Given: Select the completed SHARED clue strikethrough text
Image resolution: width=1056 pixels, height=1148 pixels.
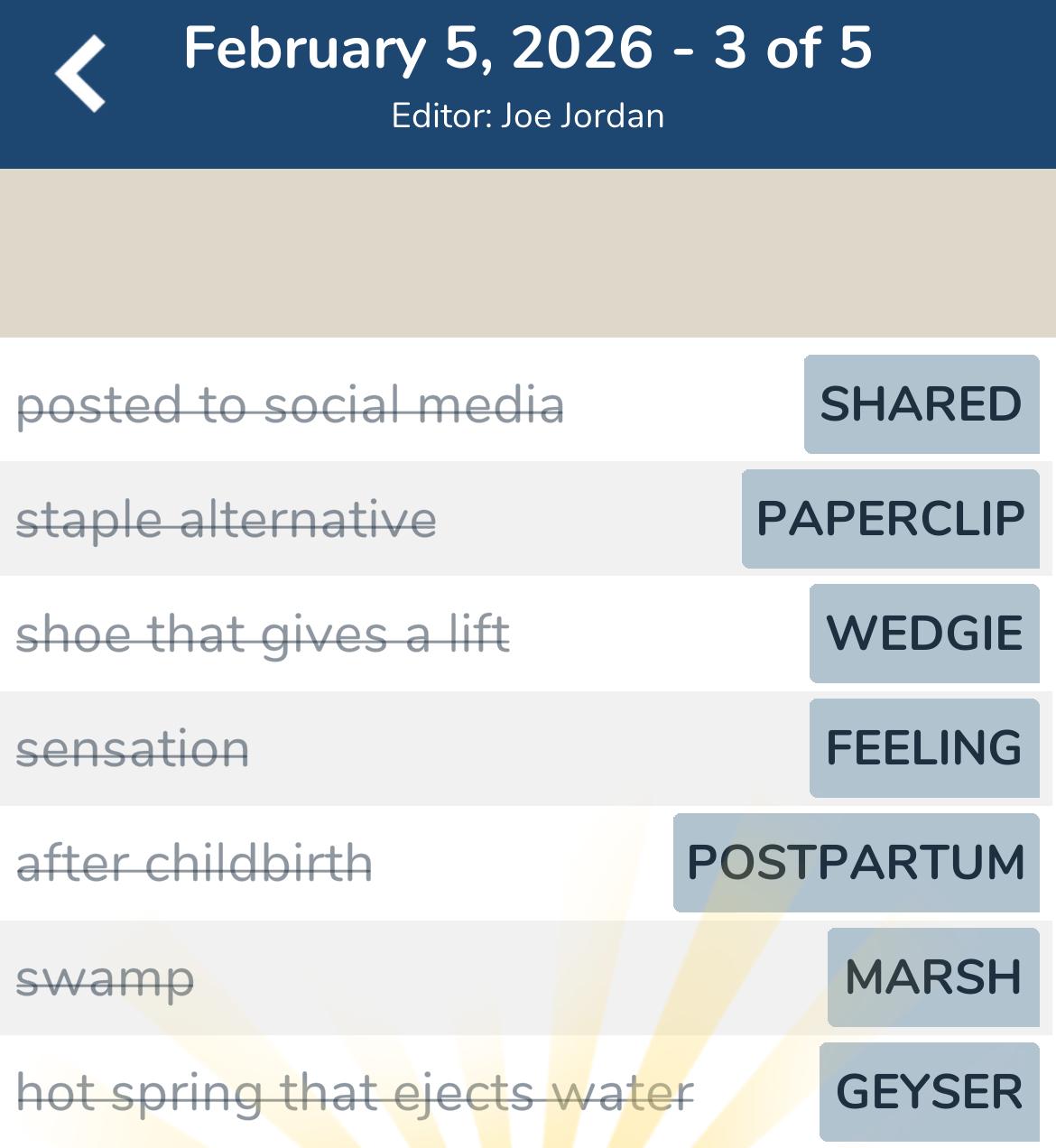Looking at the screenshot, I should coord(294,404).
